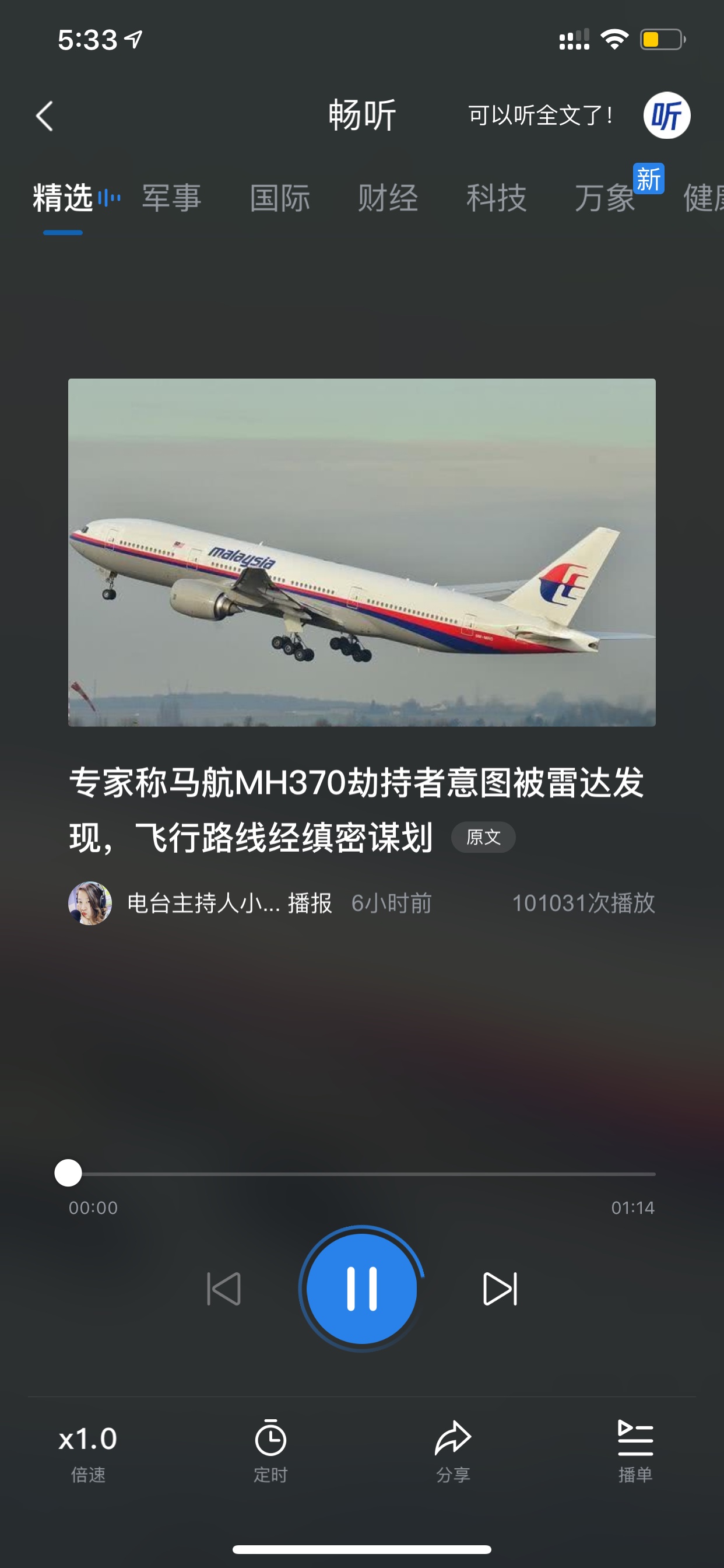Skip to the next audio item
Screen dimensions: 724x1568
(x=500, y=1289)
